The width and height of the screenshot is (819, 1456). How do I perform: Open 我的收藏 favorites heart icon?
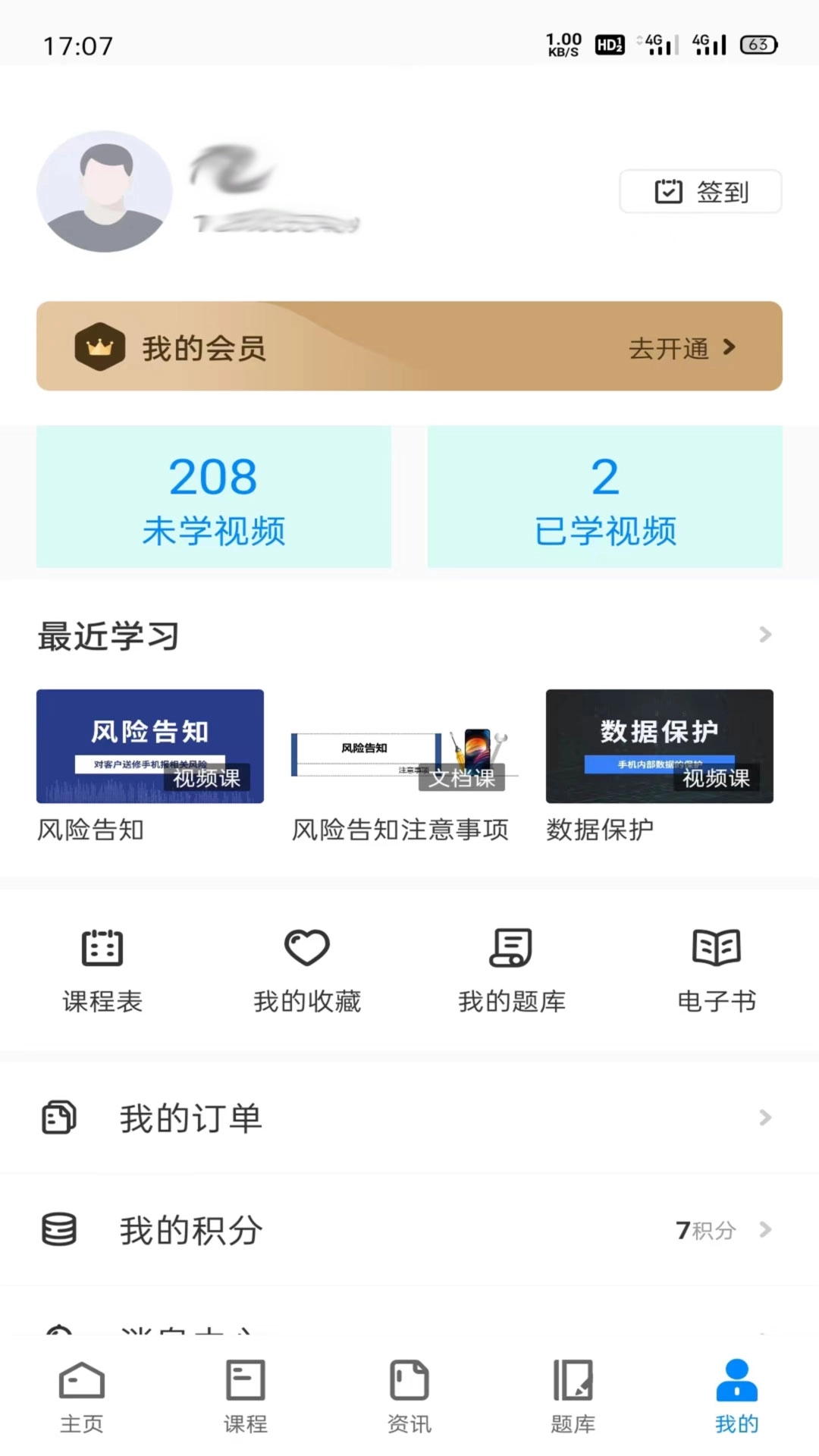coord(306,947)
